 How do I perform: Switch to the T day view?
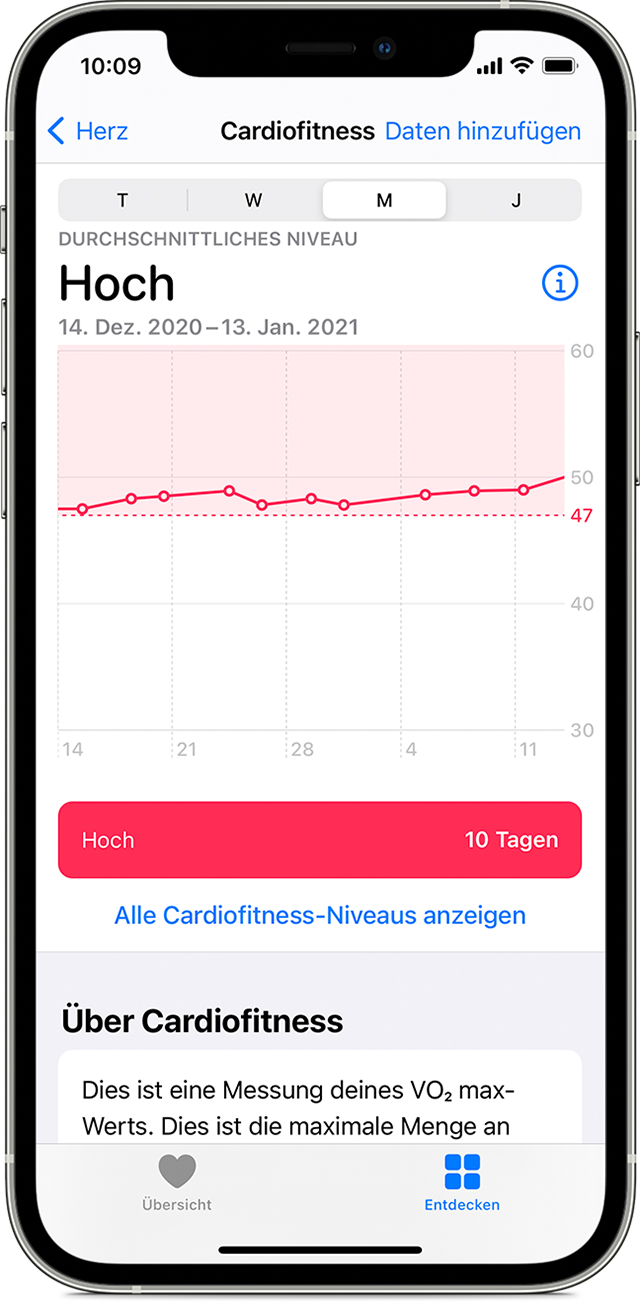click(x=123, y=200)
